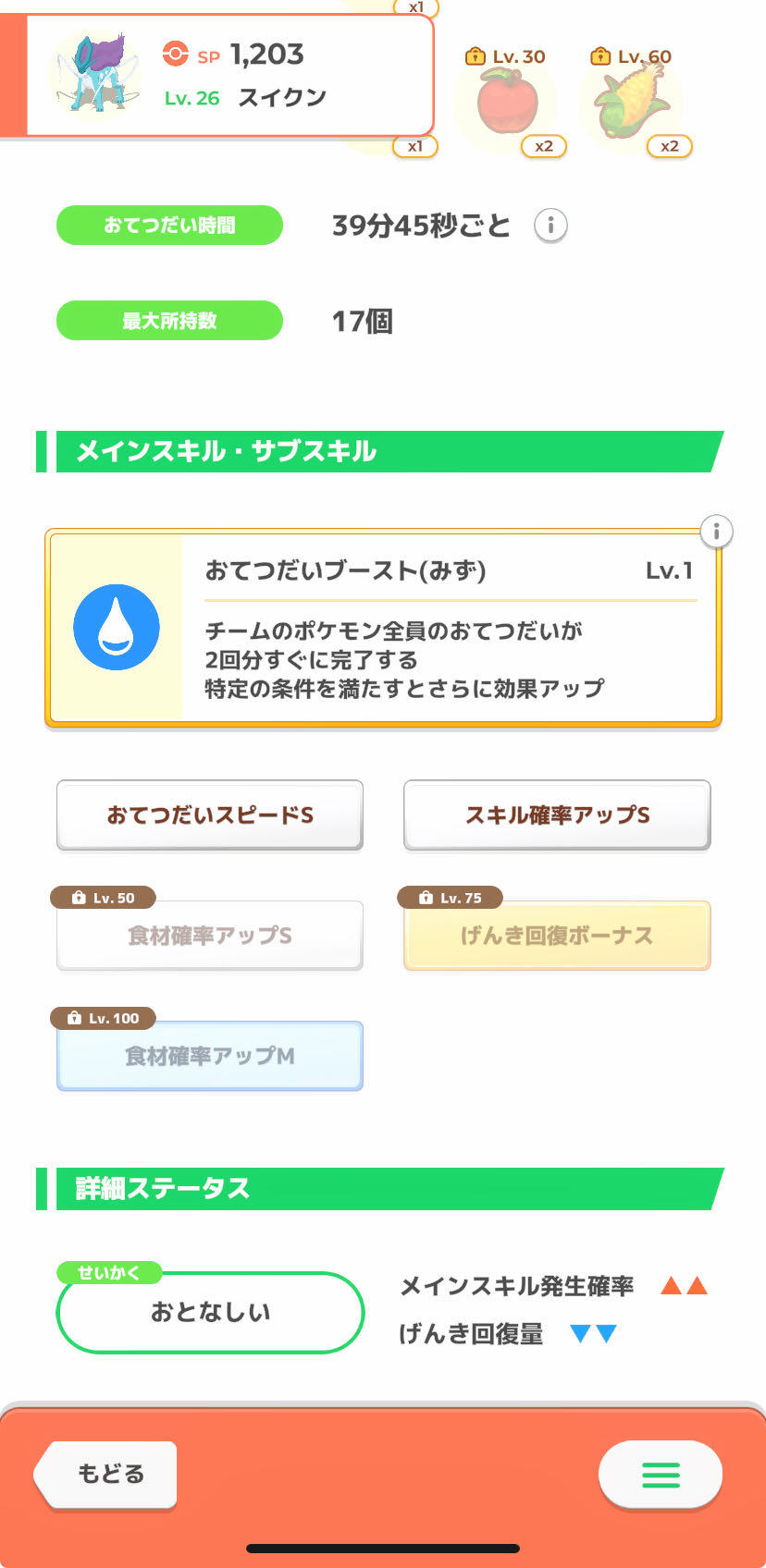Tap the Lv. 60 locked corn ingredient
Image resolution: width=766 pixels, height=1568 pixels.
pos(633,101)
